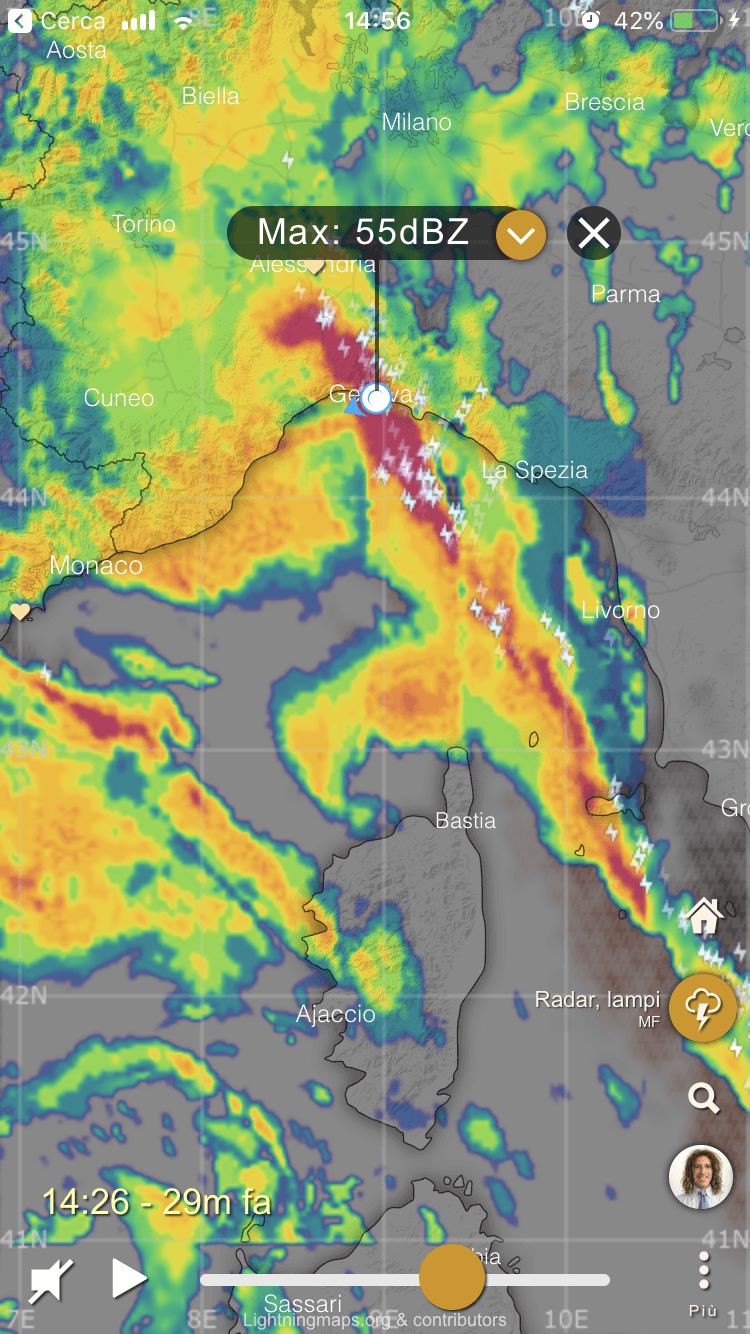This screenshot has width=750, height=1334.
Task: Tap the Genova location marker
Action: pyautogui.click(x=376, y=400)
